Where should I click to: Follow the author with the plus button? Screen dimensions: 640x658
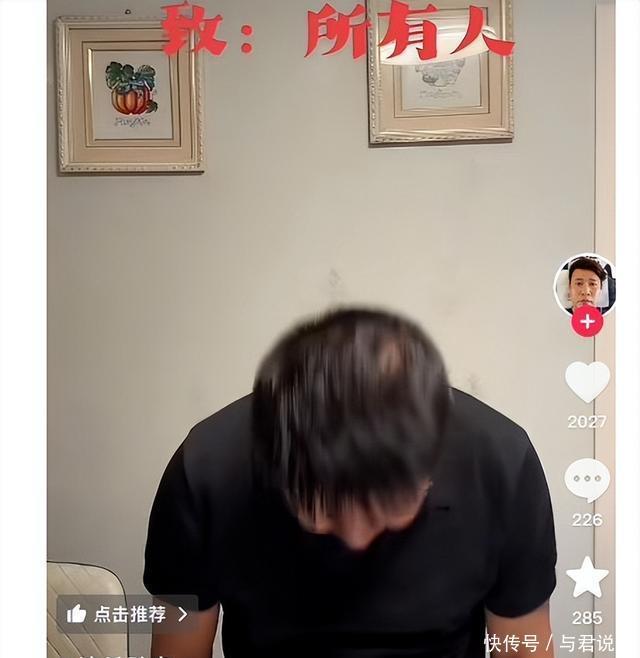click(587, 321)
